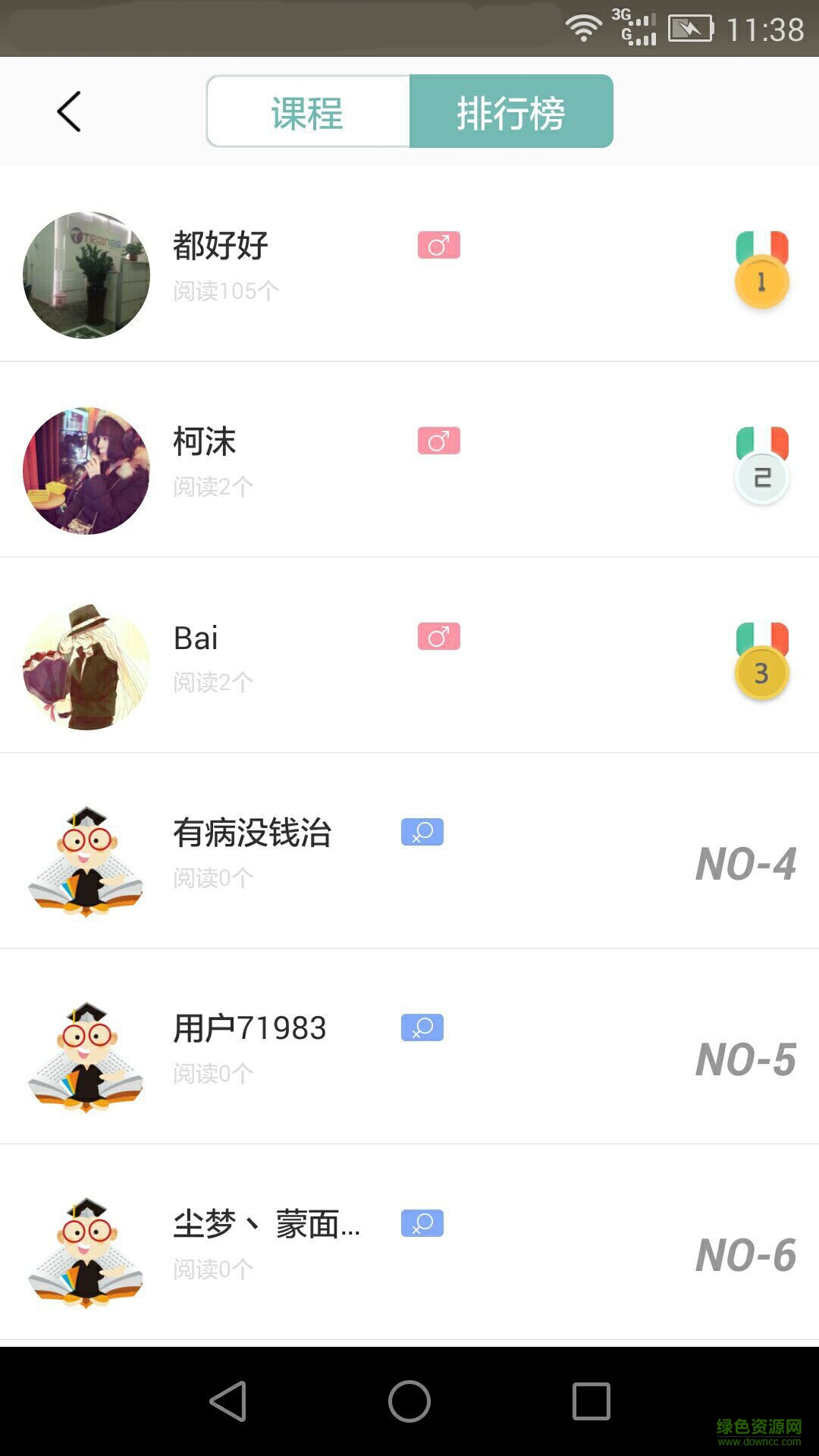The width and height of the screenshot is (819, 1456).
Task: Click the pink male gender icon beside 都好好
Action: pyautogui.click(x=438, y=245)
